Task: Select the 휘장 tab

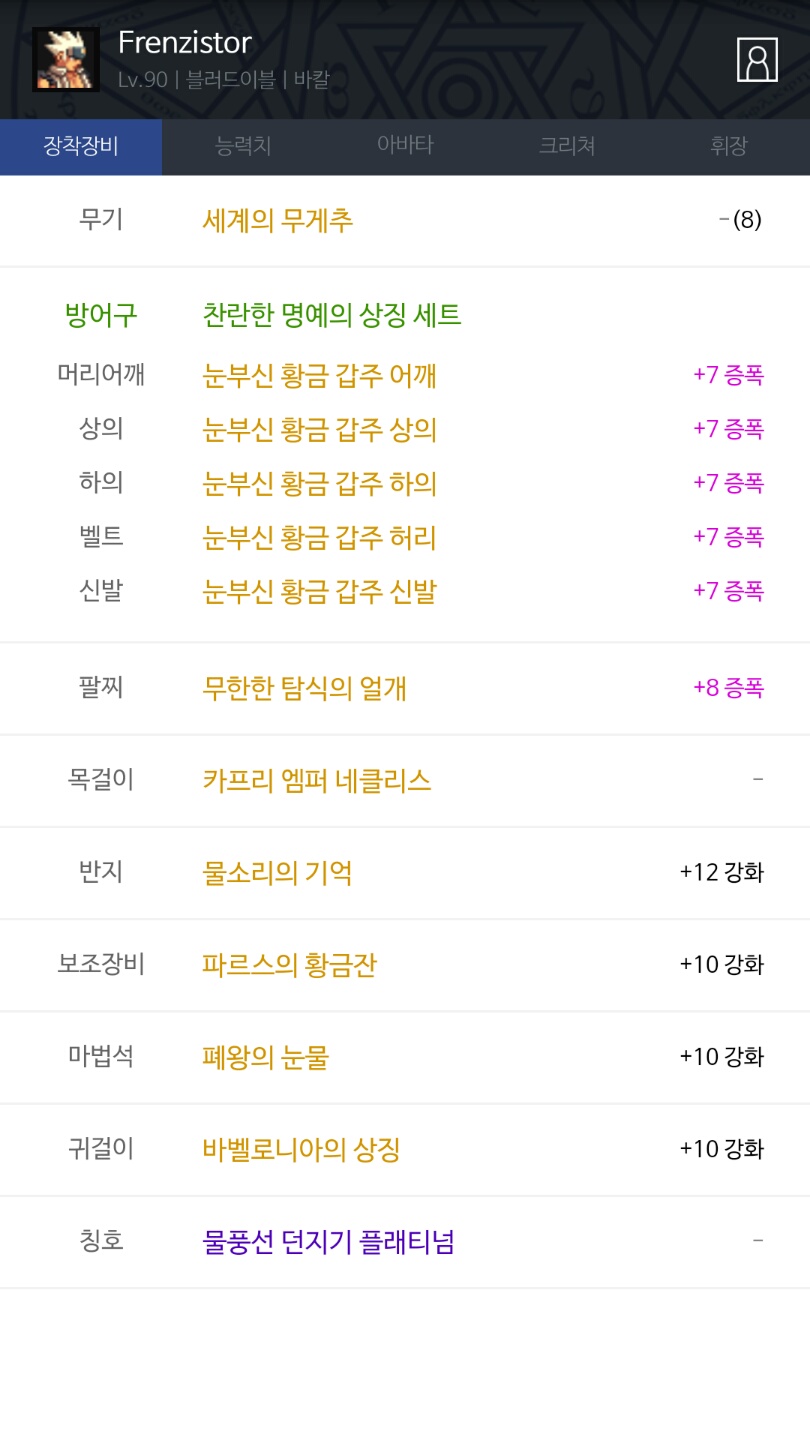Action: click(x=729, y=146)
